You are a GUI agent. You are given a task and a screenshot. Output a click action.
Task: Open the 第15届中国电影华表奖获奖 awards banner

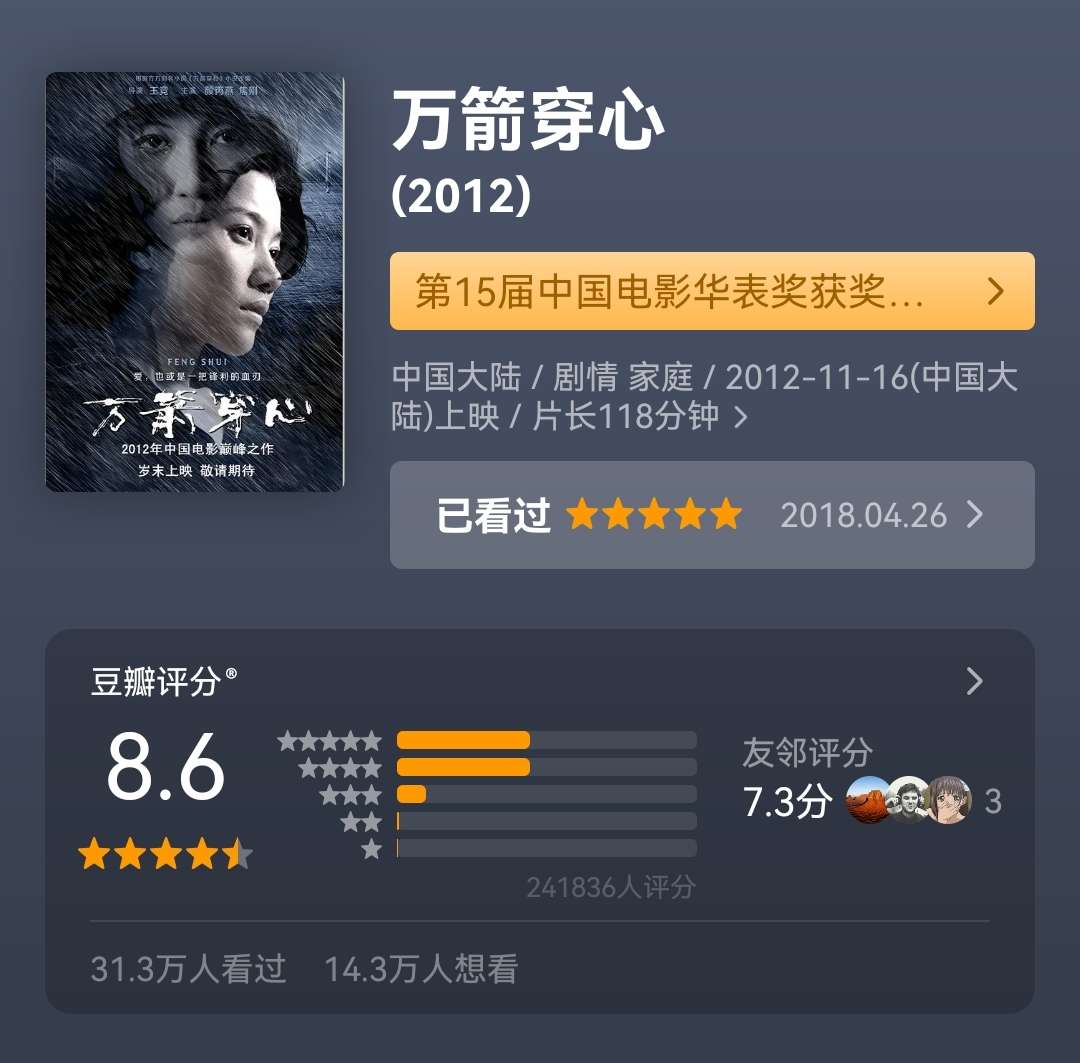point(711,291)
